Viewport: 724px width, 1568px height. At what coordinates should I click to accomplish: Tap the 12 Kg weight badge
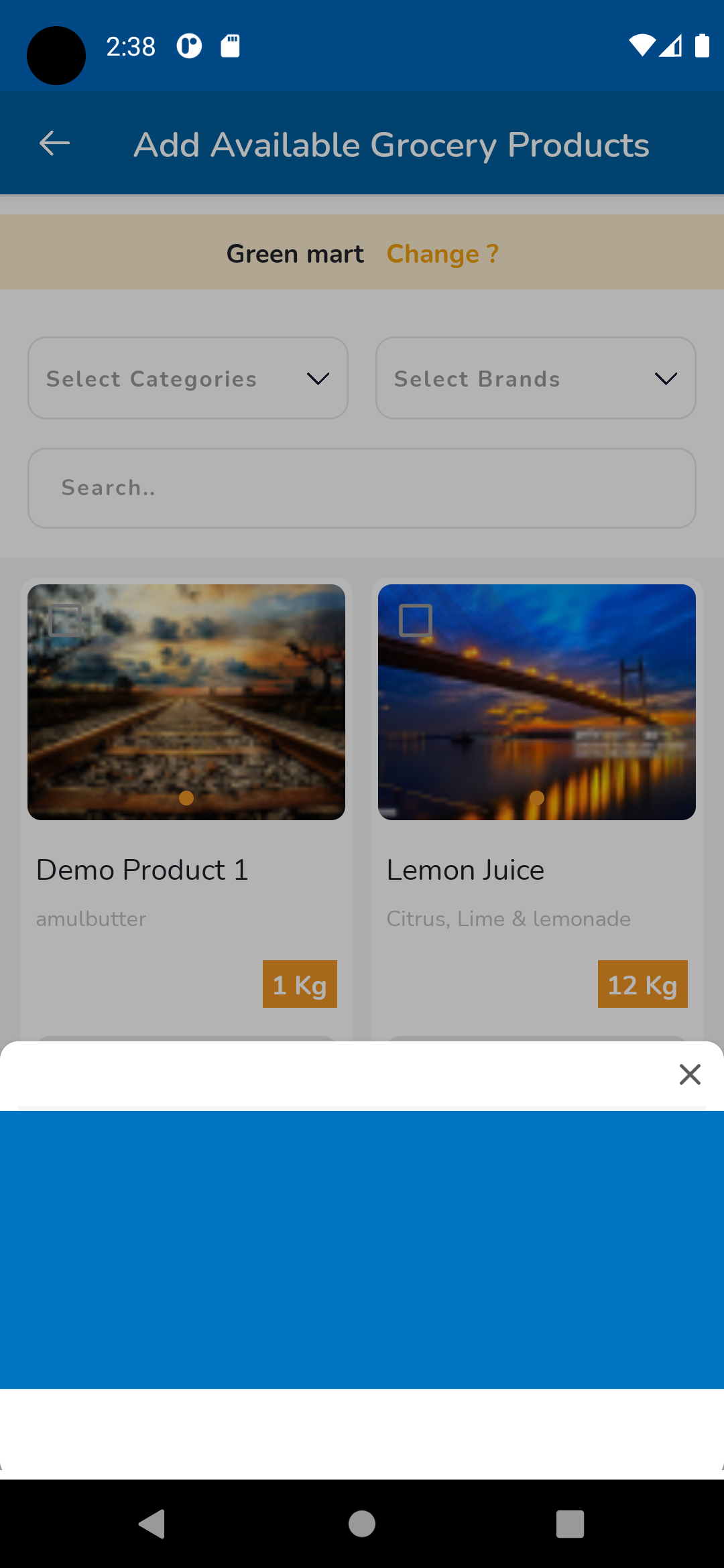642,984
